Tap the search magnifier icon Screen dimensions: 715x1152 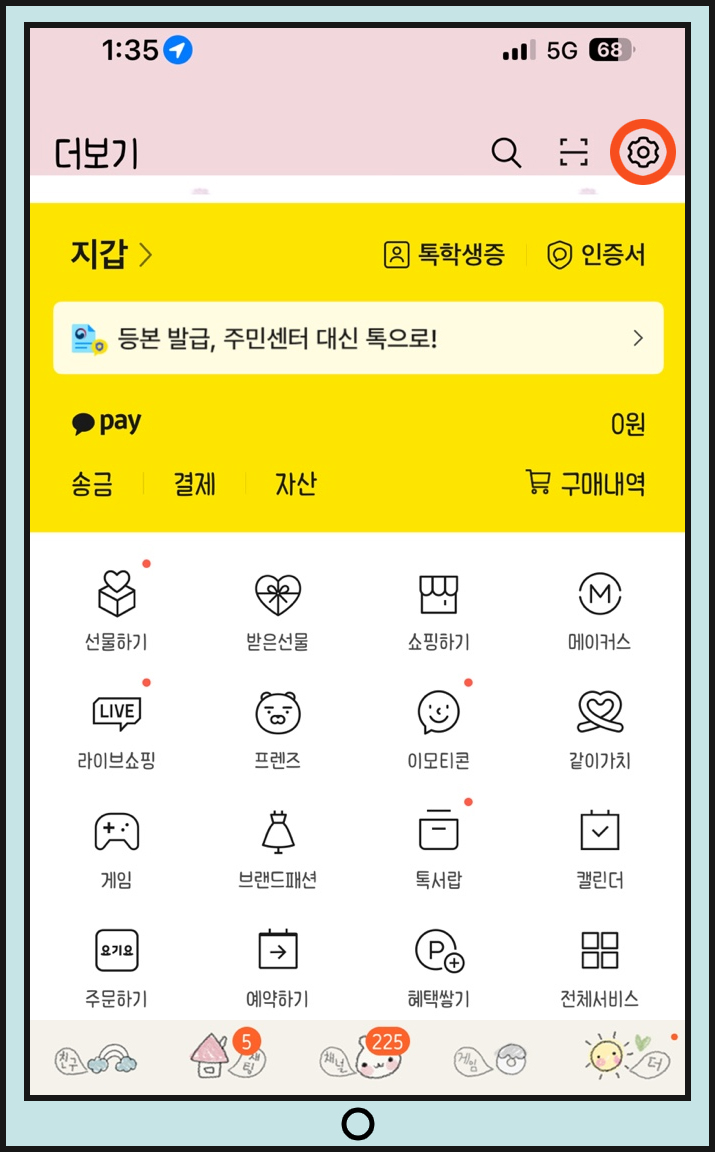[506, 153]
